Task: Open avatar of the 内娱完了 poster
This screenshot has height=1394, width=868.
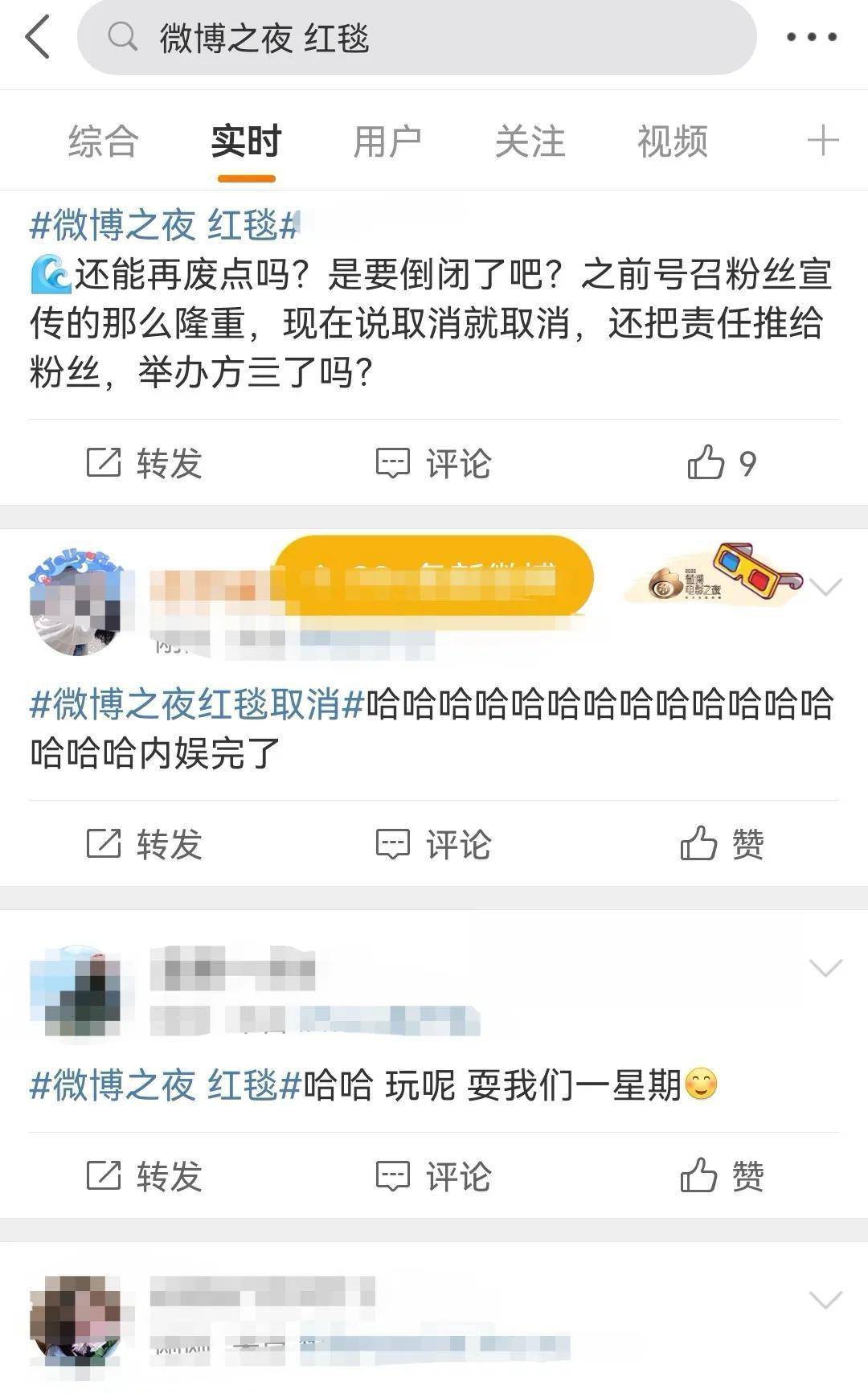Action: [76, 603]
